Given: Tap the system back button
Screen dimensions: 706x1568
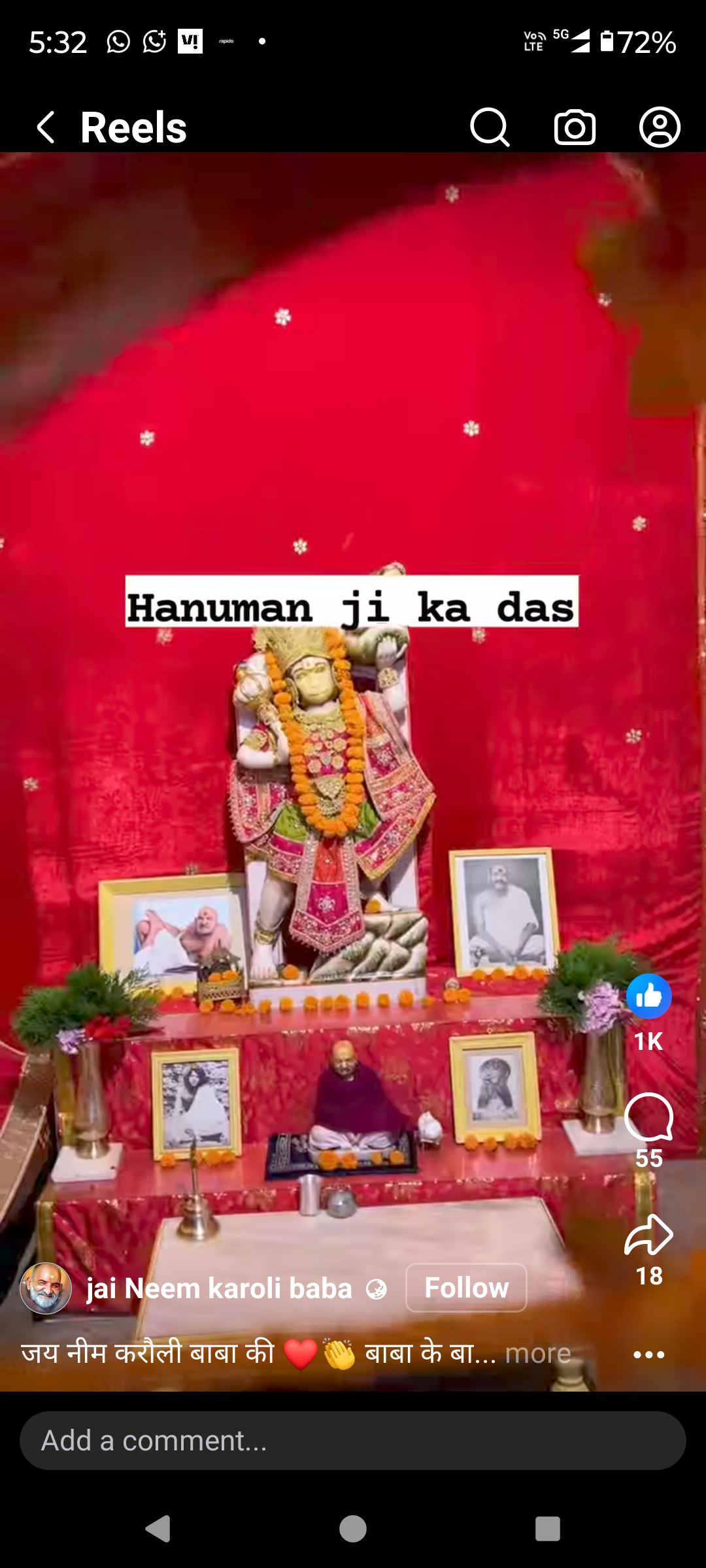Looking at the screenshot, I should (x=158, y=1529).
